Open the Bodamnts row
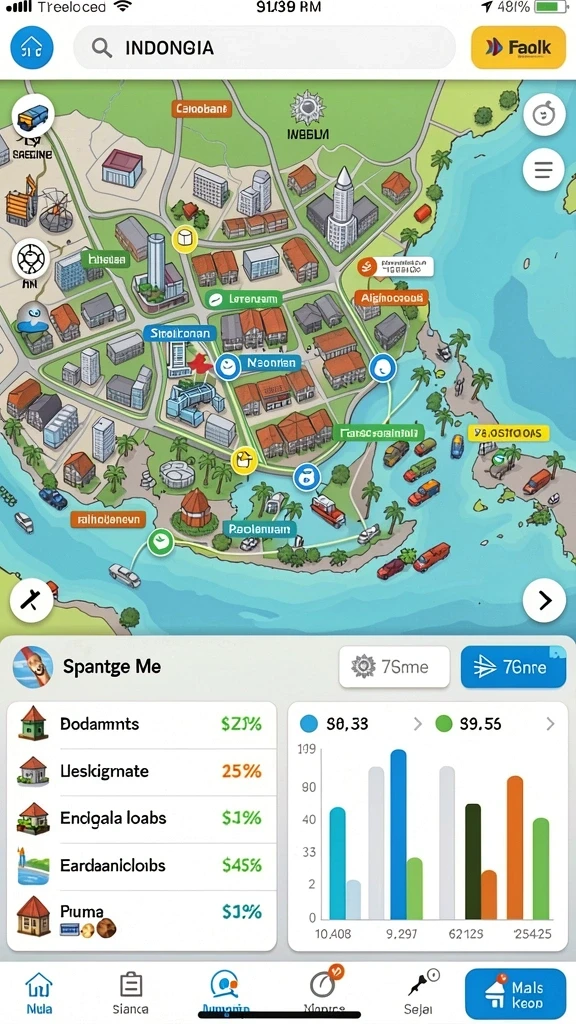Image resolution: width=576 pixels, height=1024 pixels. tap(142, 724)
